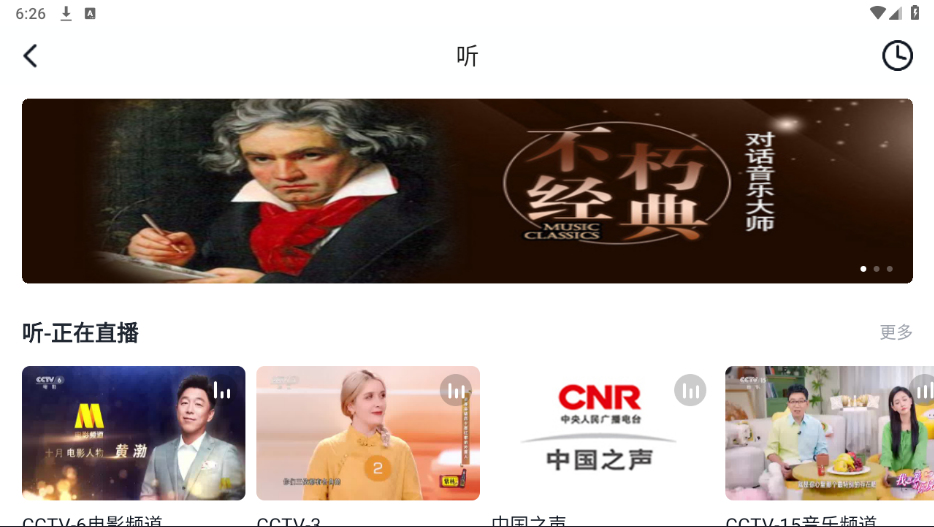
Task: Tap the banner page indicator dots
Action: [x=876, y=269]
